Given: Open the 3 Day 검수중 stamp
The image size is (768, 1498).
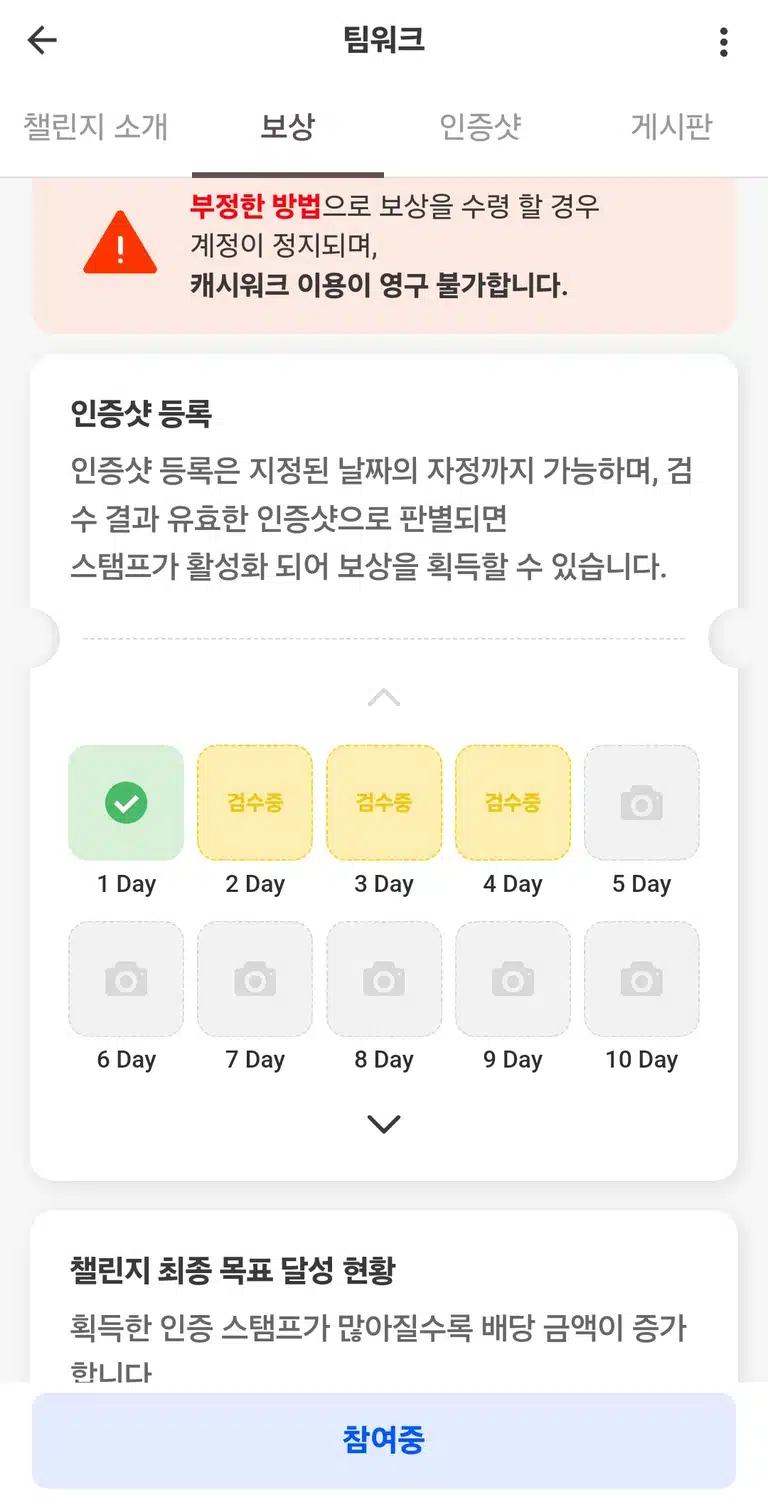Looking at the screenshot, I should click(384, 802).
